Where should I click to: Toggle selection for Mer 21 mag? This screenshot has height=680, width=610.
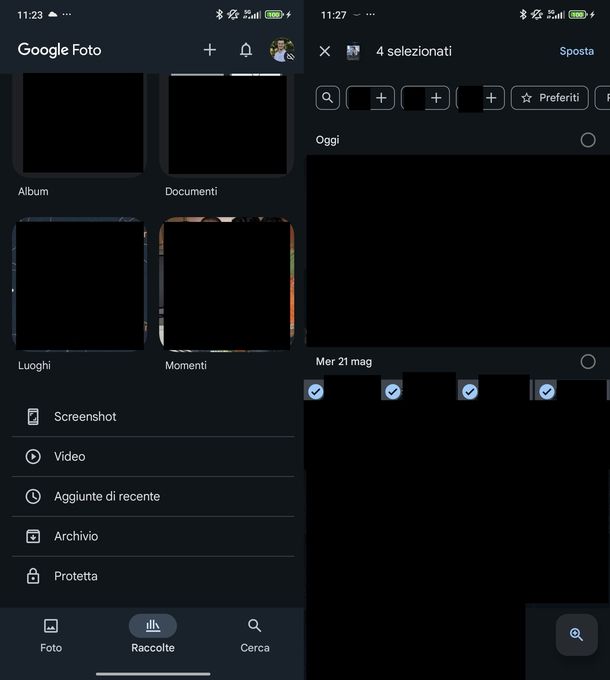click(588, 361)
